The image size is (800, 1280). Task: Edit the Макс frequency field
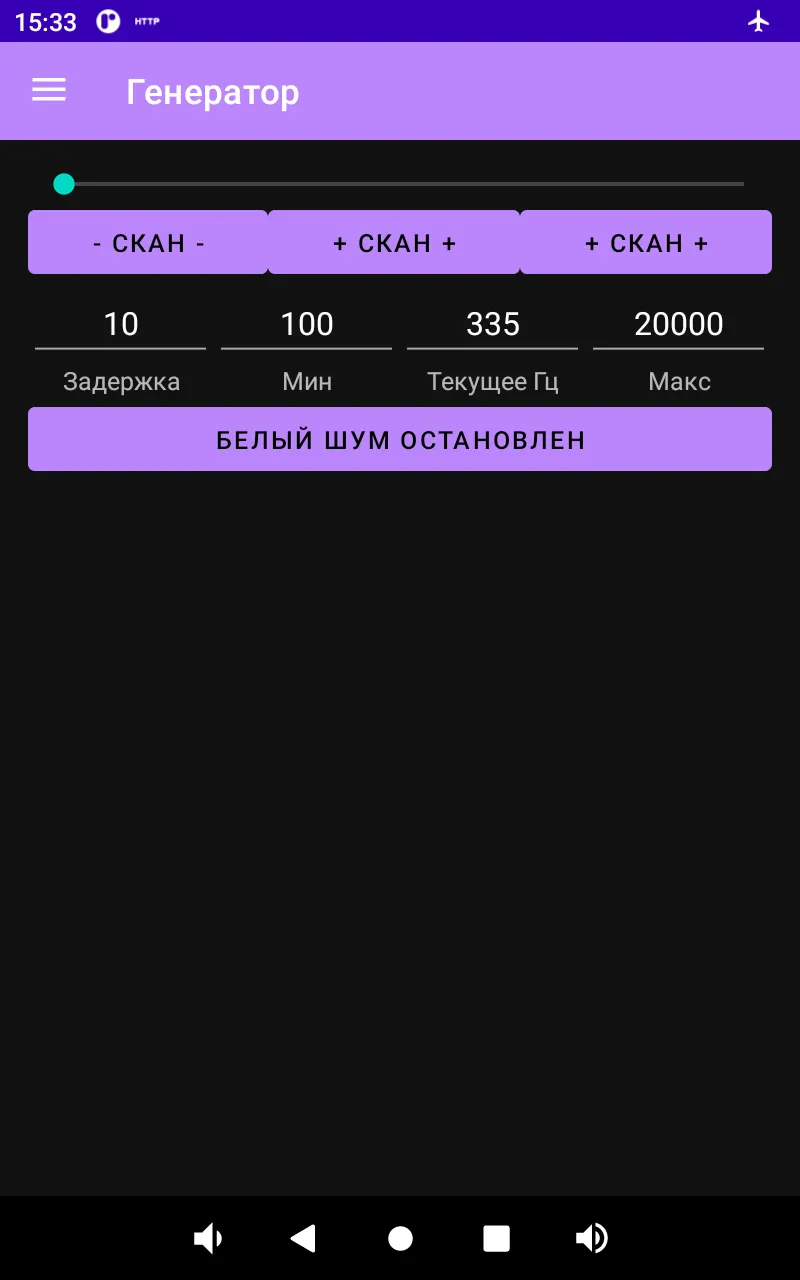click(679, 324)
